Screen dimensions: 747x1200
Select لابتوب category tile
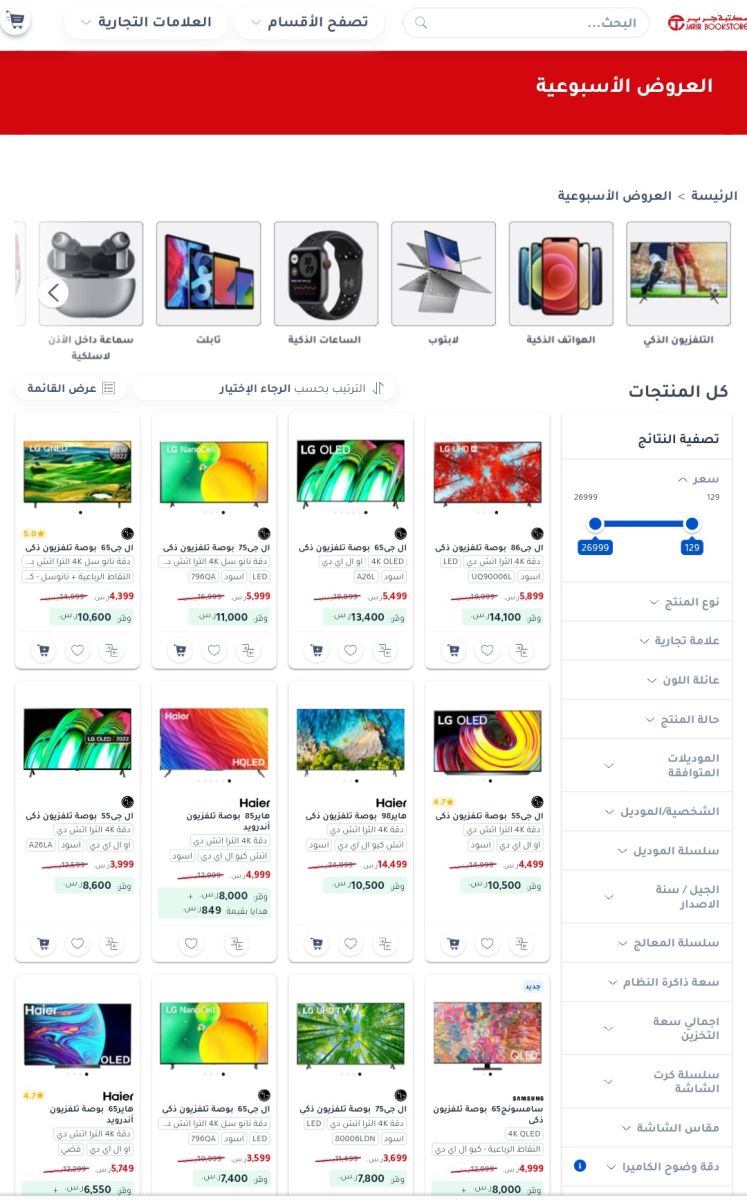coord(443,274)
